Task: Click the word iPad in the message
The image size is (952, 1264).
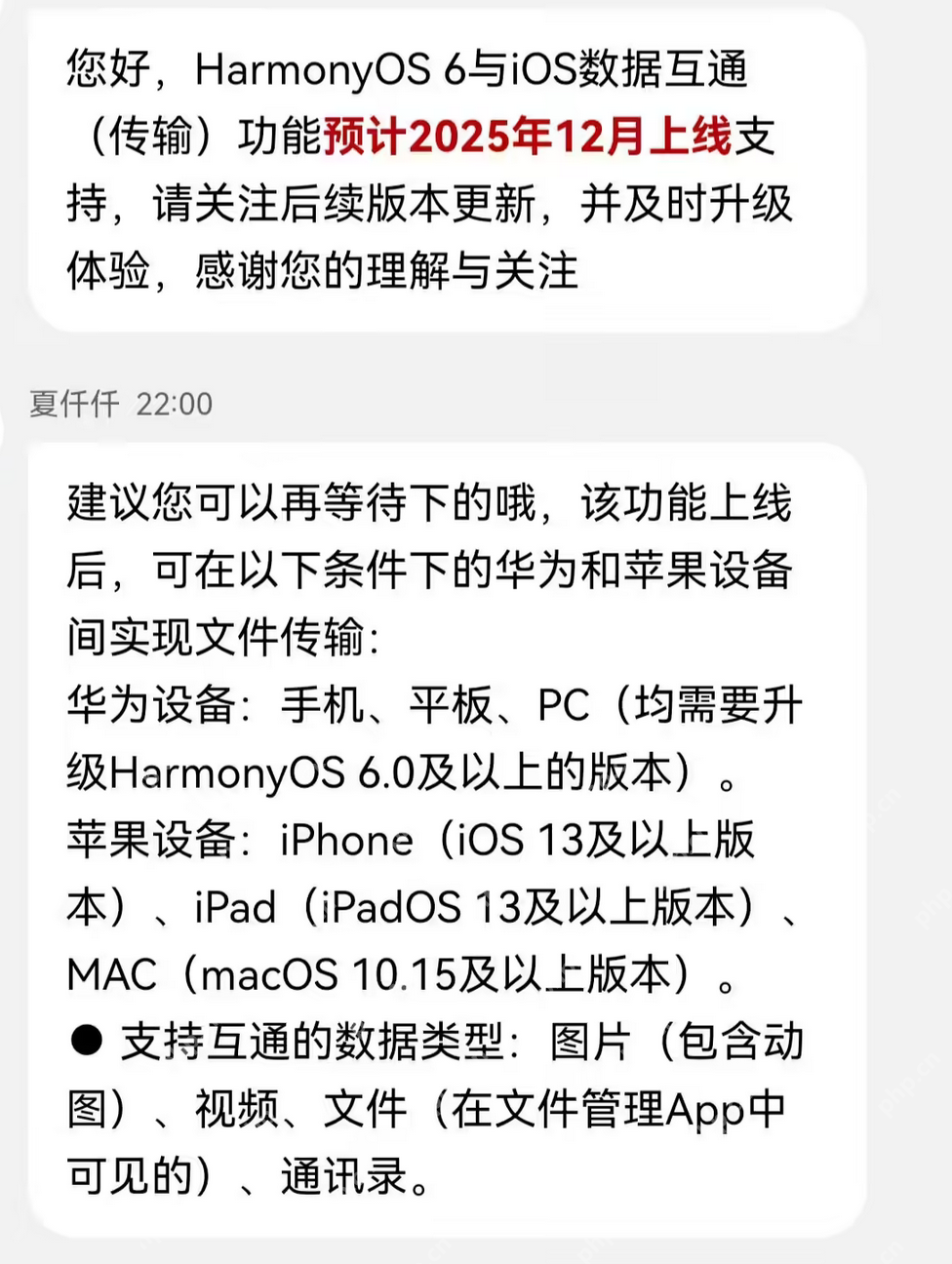Action: coord(234,907)
